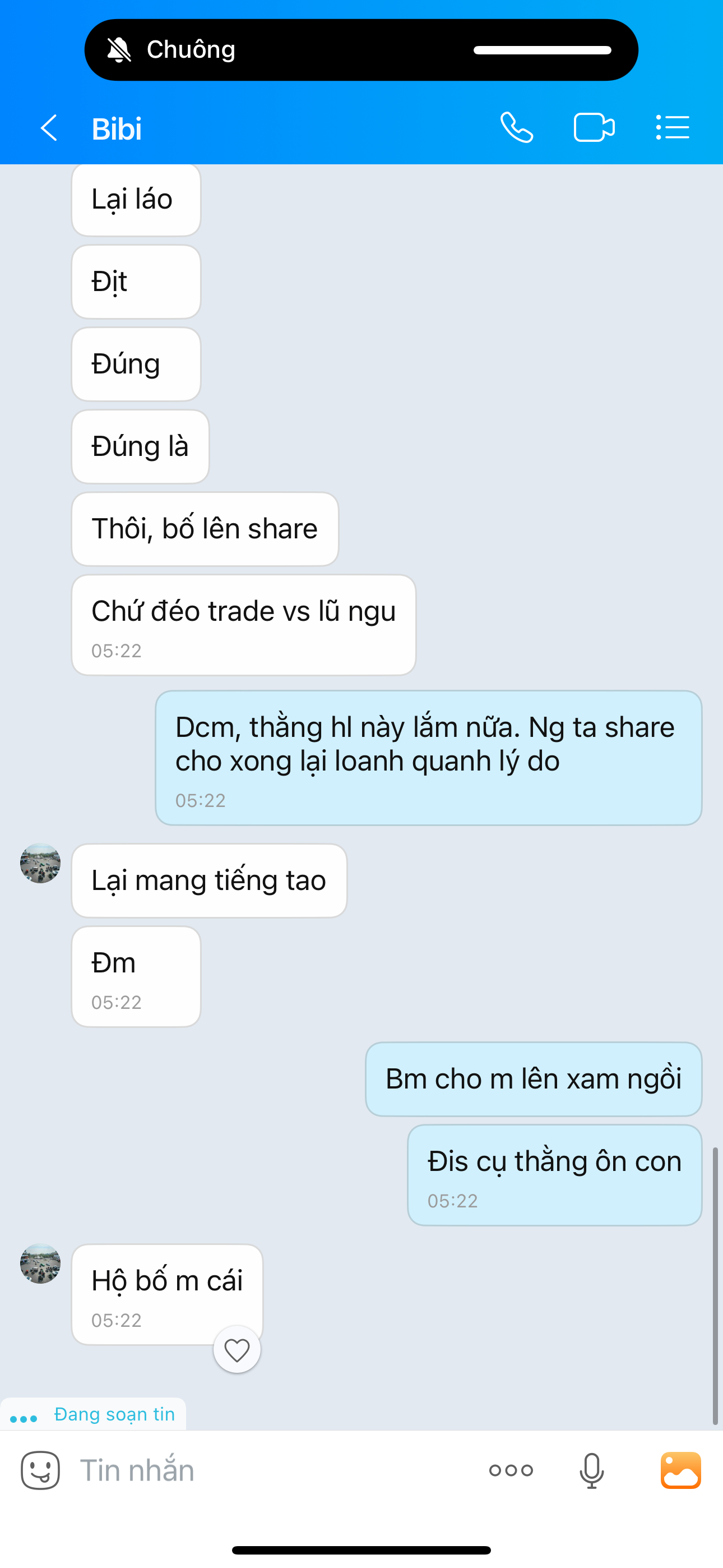Screen dimensions: 723x1568
Task: Record a voice message
Action: 591,1470
